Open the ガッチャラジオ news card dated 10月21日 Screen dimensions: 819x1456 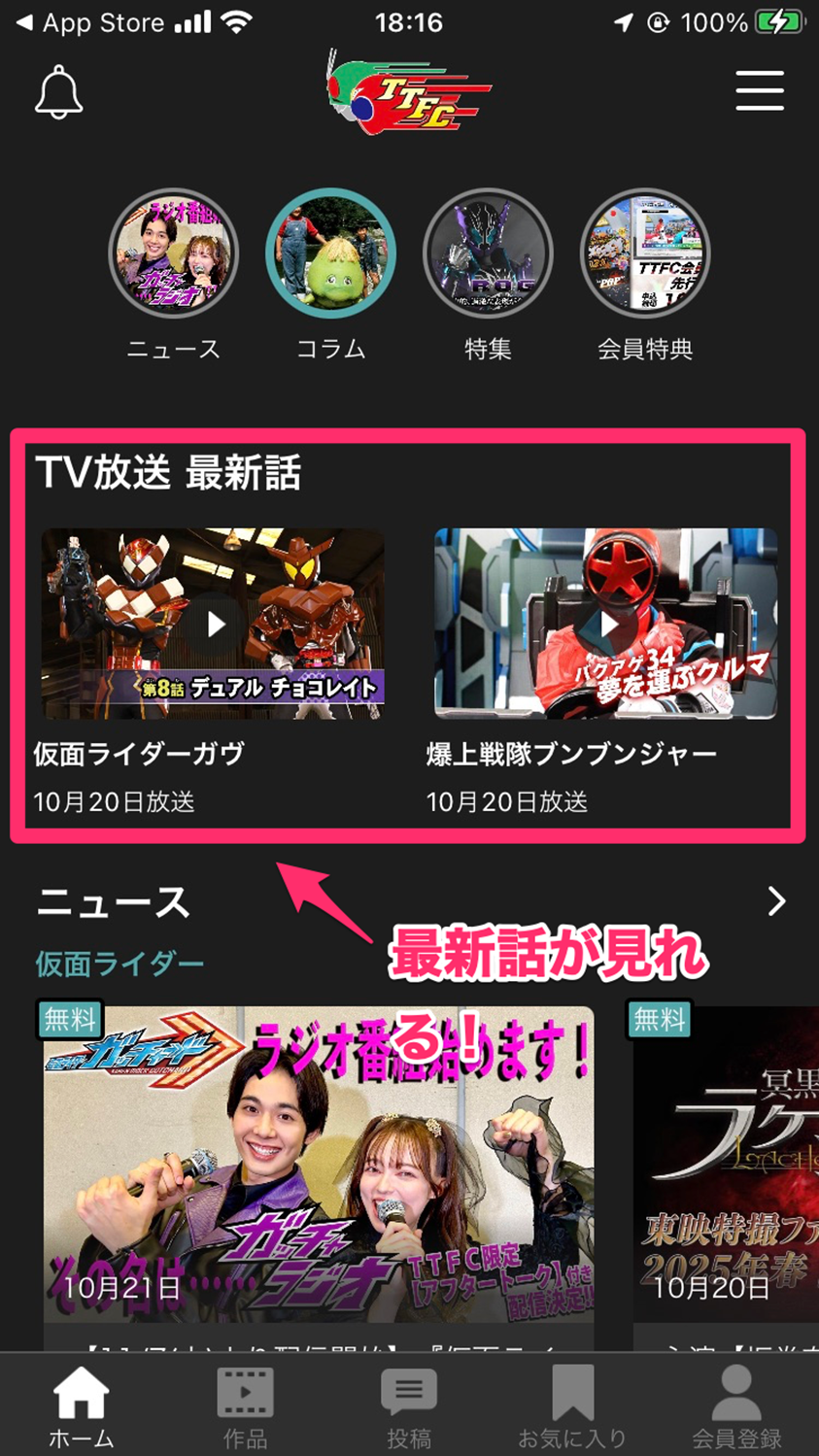coord(319,1166)
